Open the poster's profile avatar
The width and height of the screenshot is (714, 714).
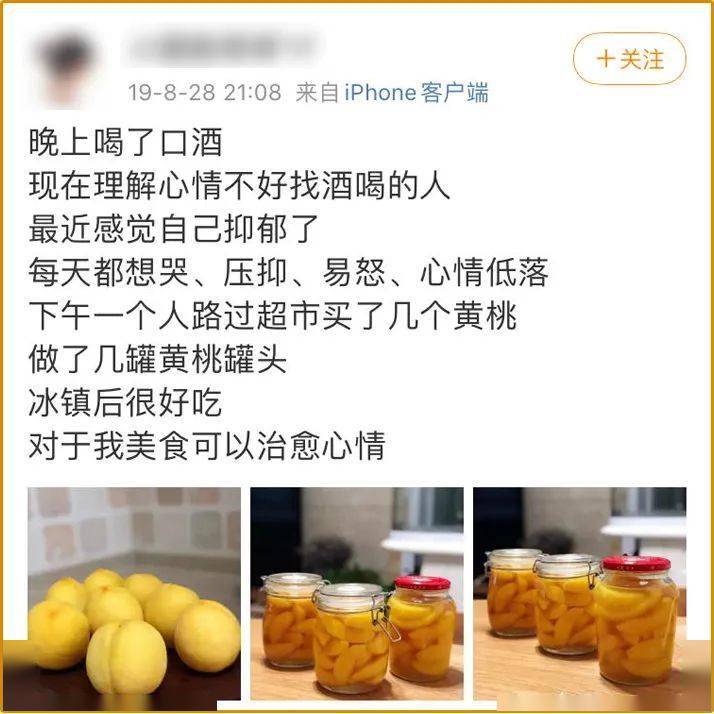(68, 68)
